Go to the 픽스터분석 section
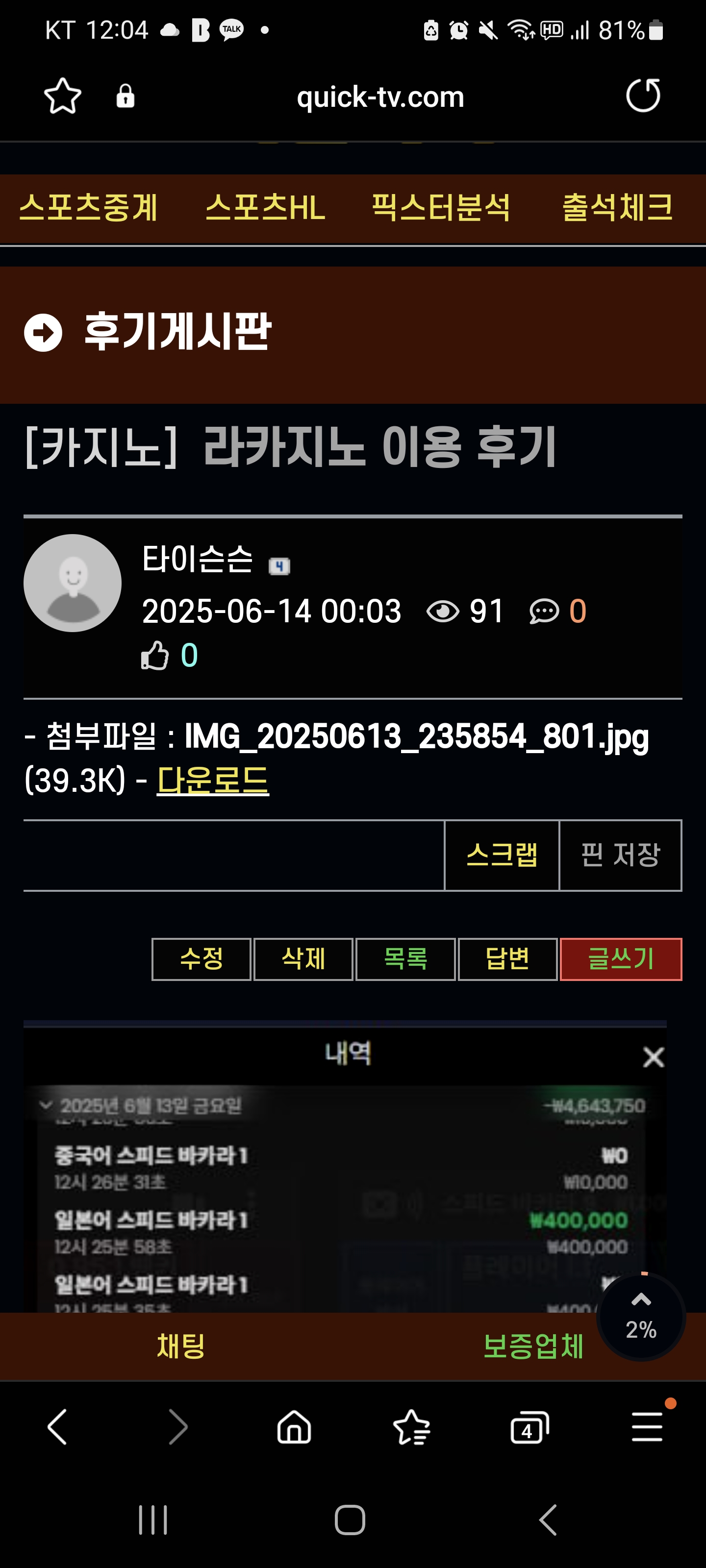This screenshot has height=1568, width=706. point(440,208)
